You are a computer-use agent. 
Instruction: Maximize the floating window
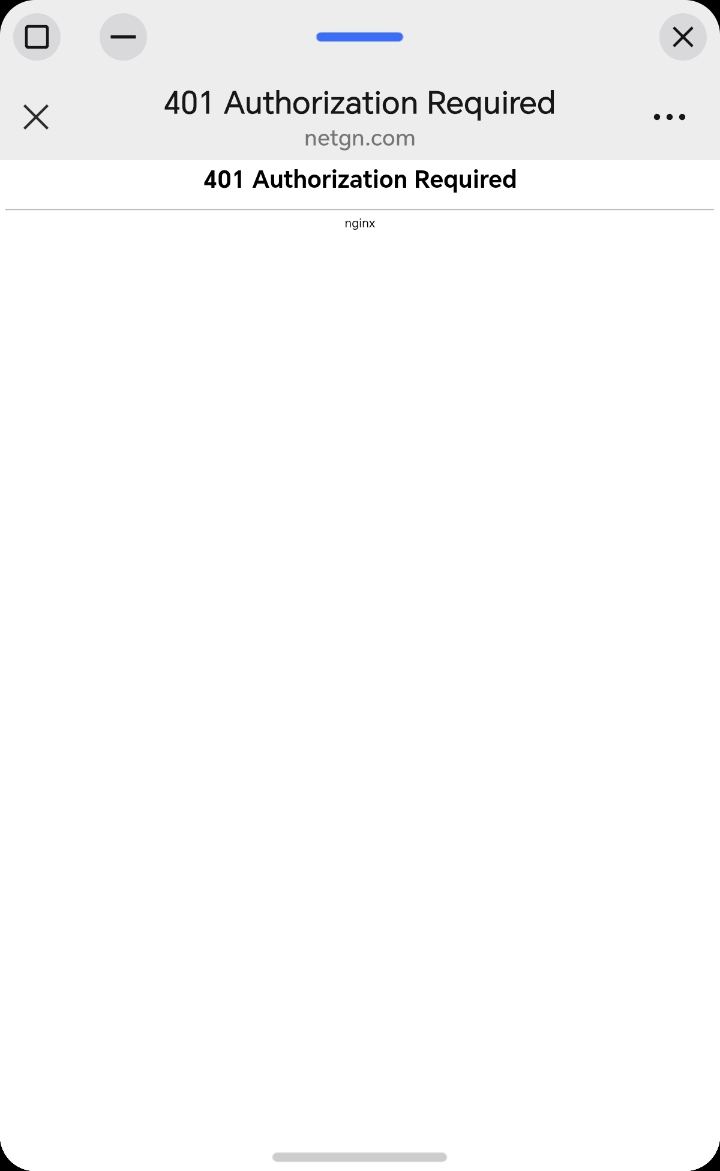[x=37, y=37]
